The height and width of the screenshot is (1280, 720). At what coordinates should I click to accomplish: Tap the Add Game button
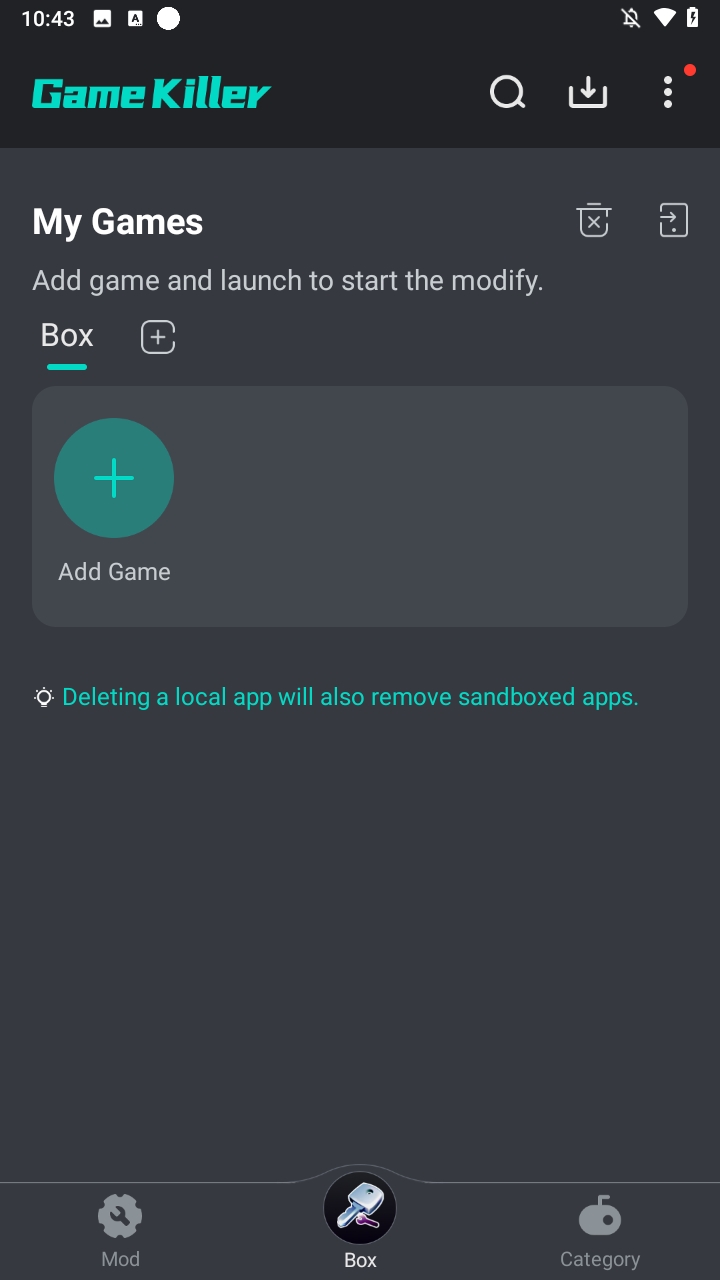pos(114,478)
